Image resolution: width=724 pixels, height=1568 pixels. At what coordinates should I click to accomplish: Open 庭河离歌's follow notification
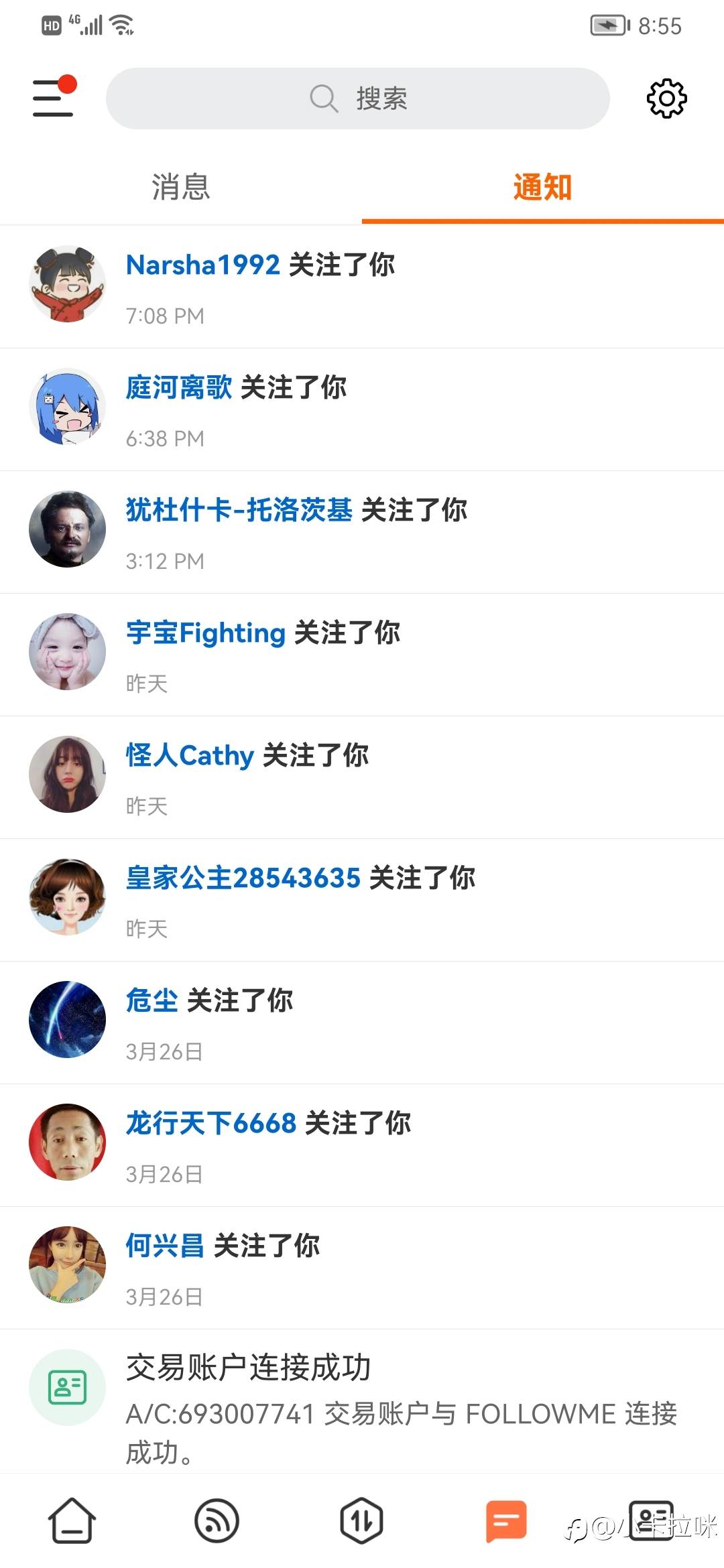[362, 409]
